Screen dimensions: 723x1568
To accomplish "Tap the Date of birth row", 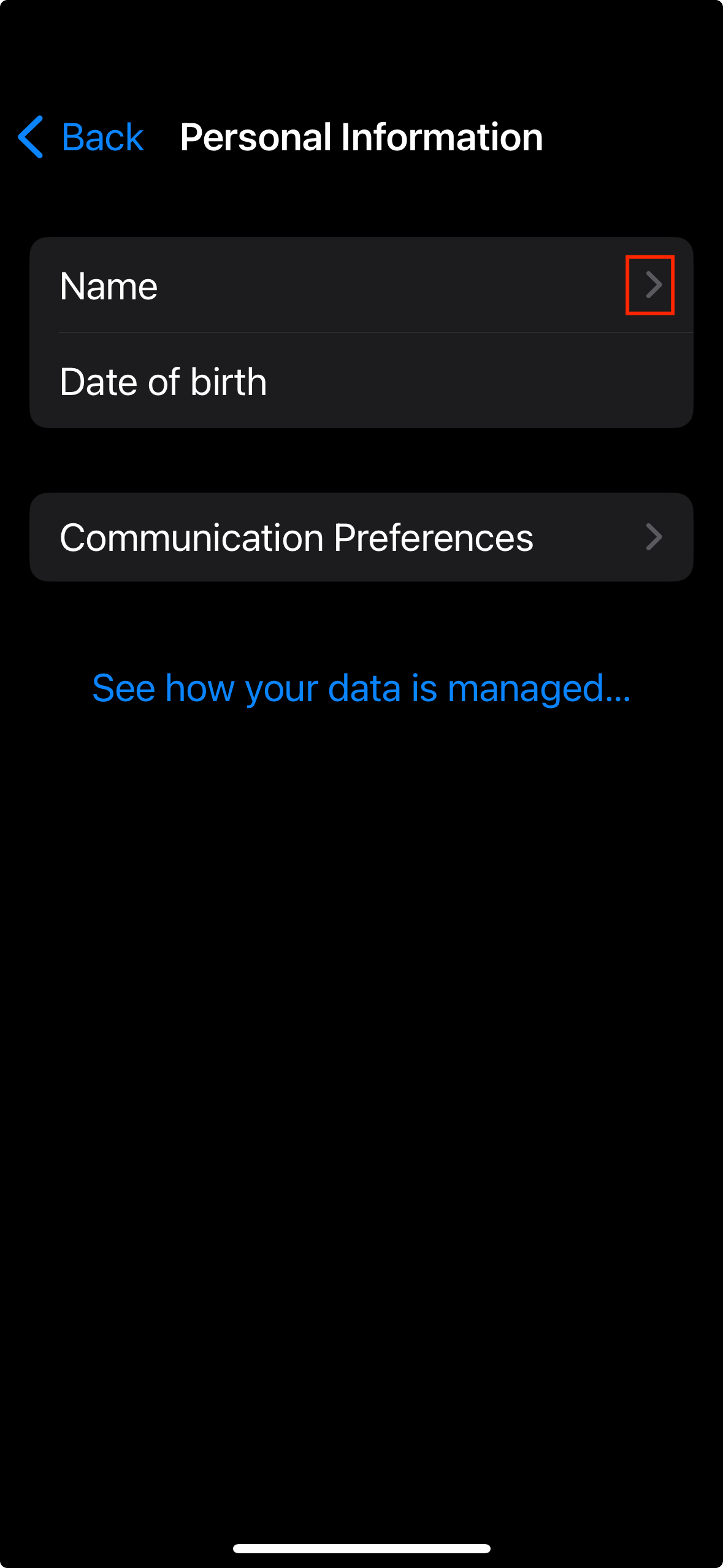I will click(x=362, y=380).
